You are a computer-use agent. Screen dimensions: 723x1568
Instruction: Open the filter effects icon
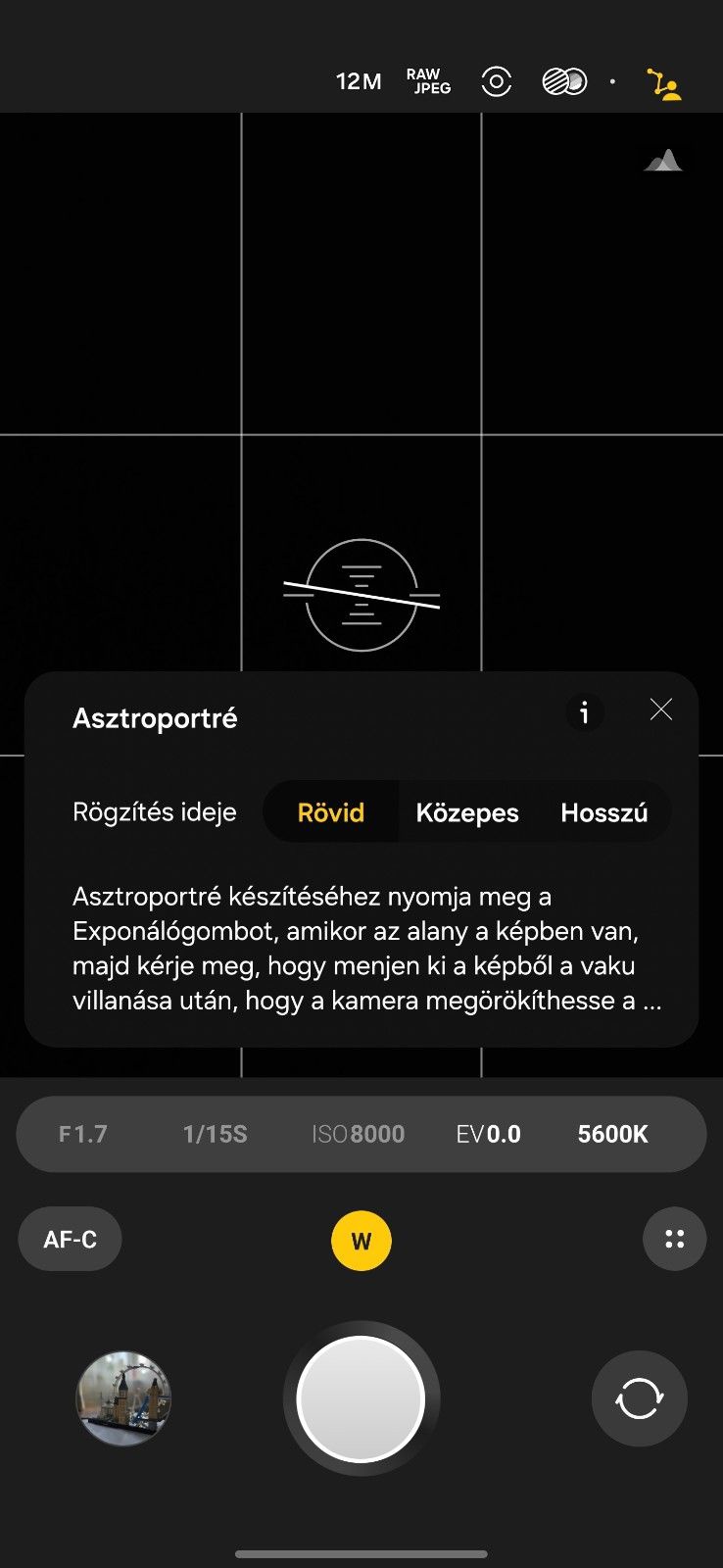click(564, 81)
